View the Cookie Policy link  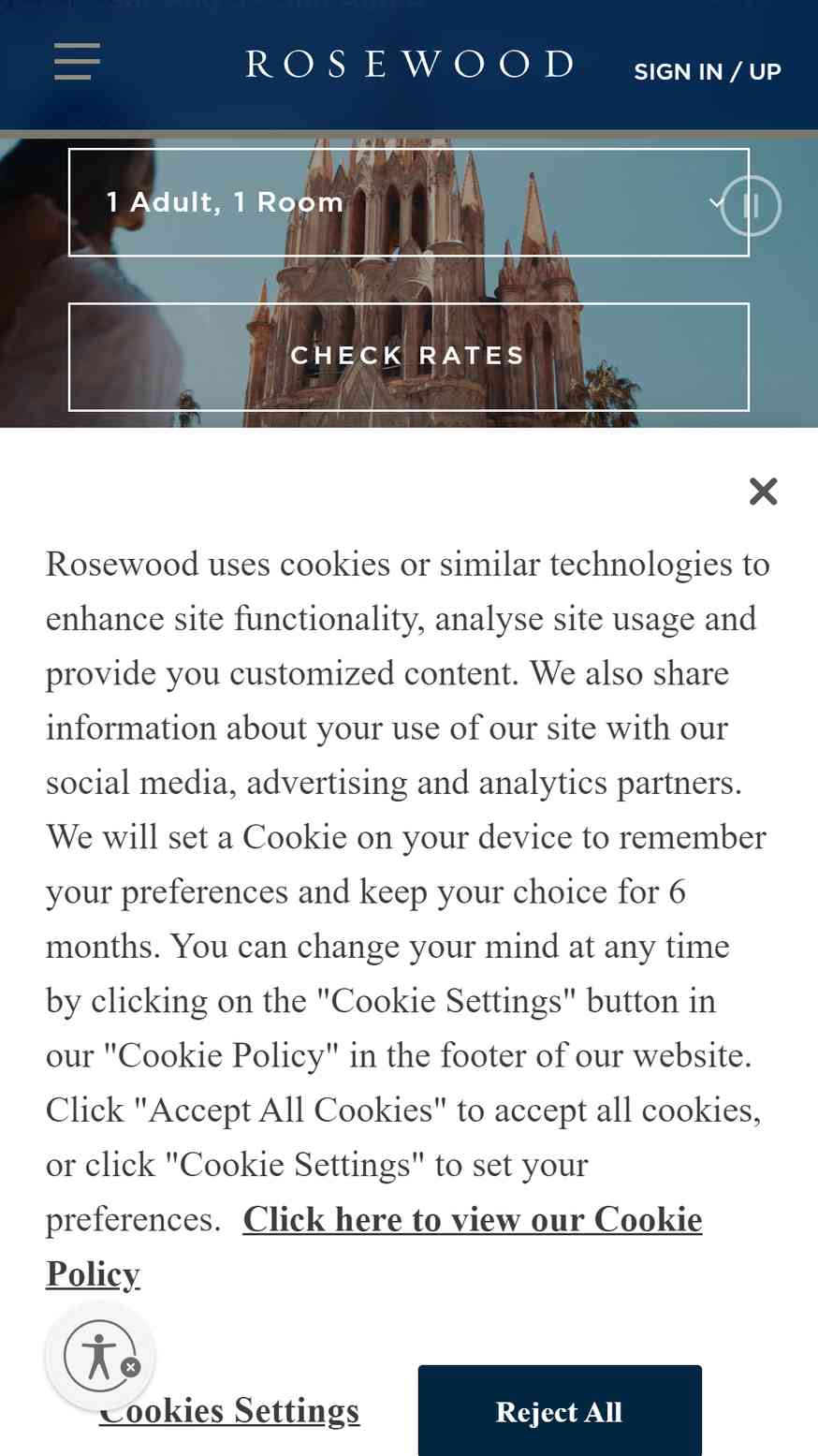[374, 1246]
